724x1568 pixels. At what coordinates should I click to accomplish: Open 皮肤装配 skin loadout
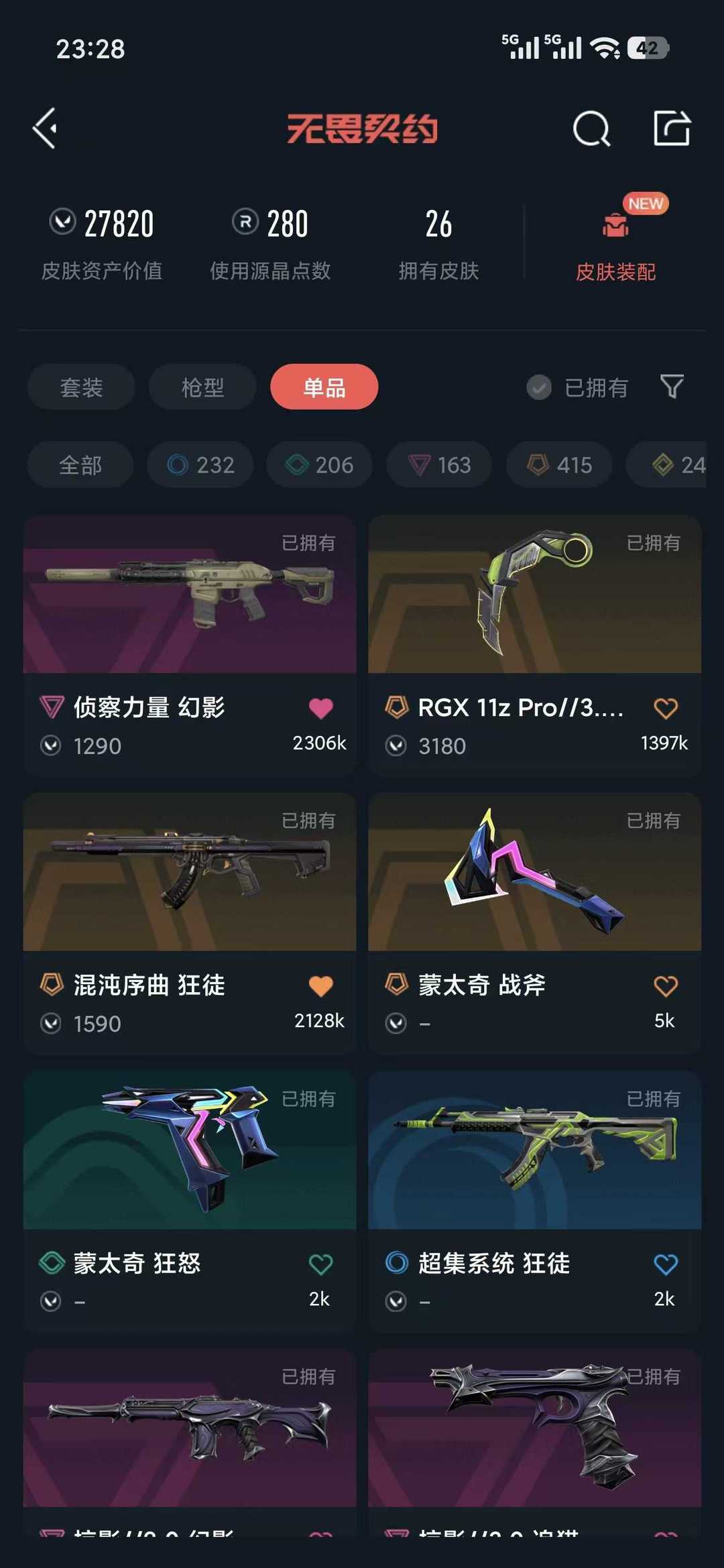(x=615, y=245)
